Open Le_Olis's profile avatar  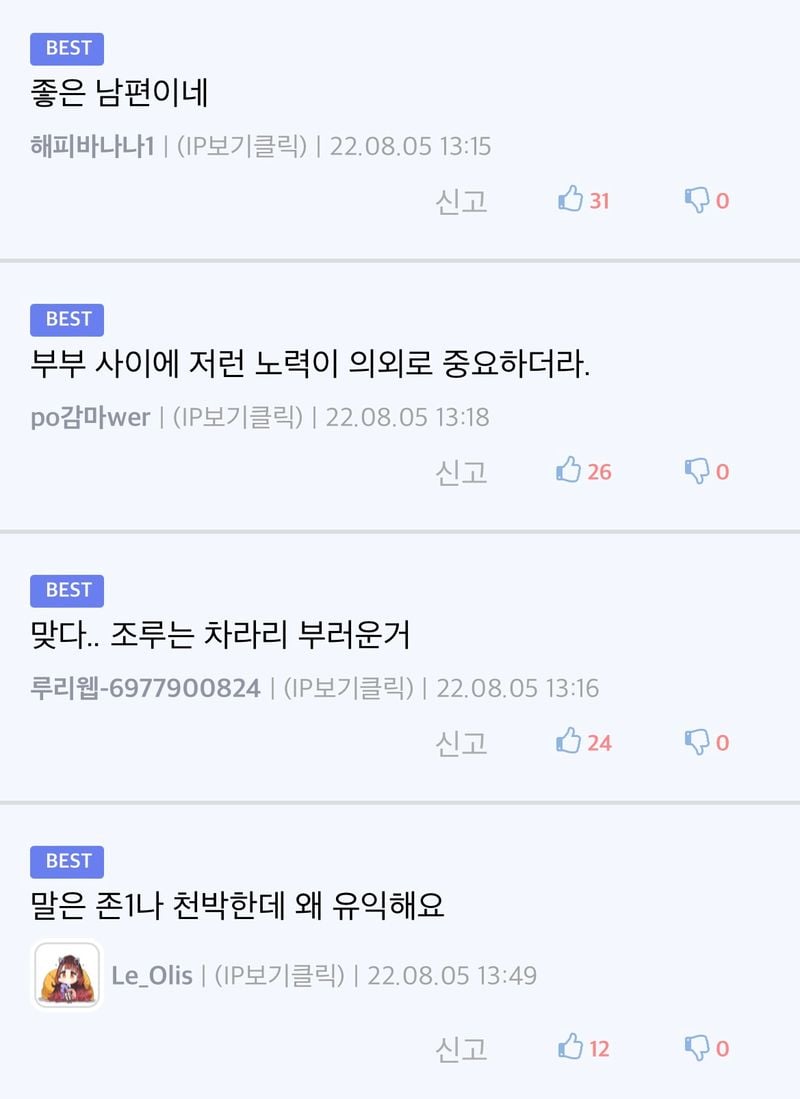tap(67, 975)
